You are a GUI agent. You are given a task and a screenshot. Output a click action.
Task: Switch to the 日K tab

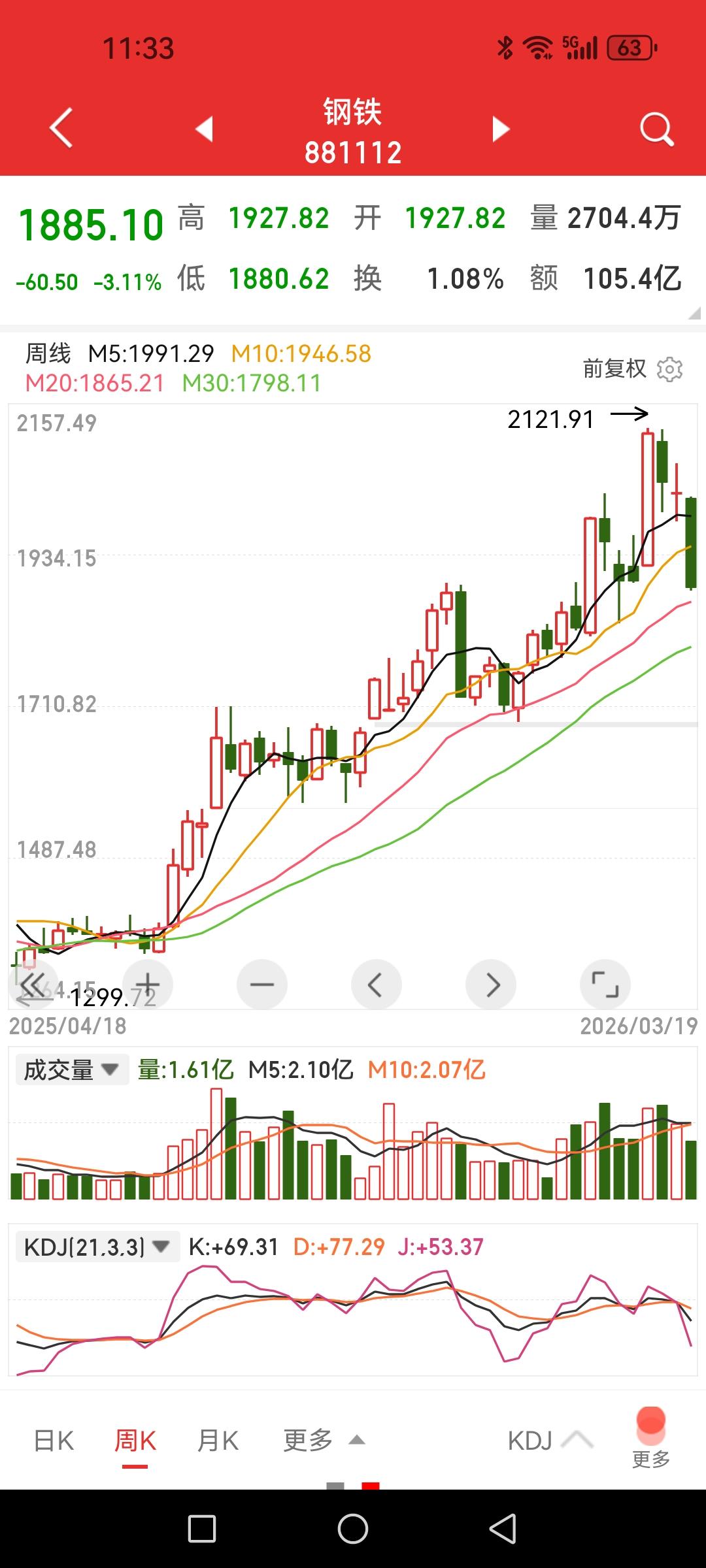54,1441
